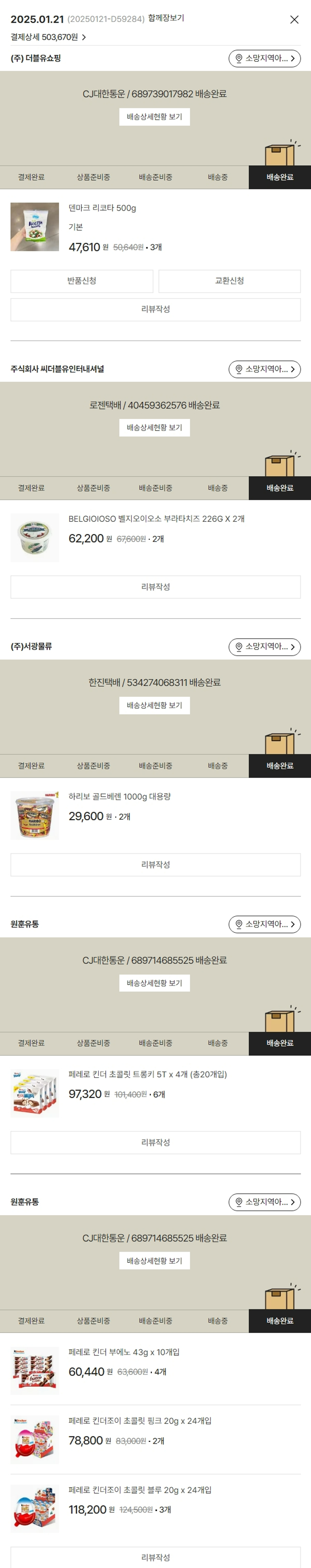Close the order detail page
This screenshot has height=1568, width=311.
tap(294, 20)
